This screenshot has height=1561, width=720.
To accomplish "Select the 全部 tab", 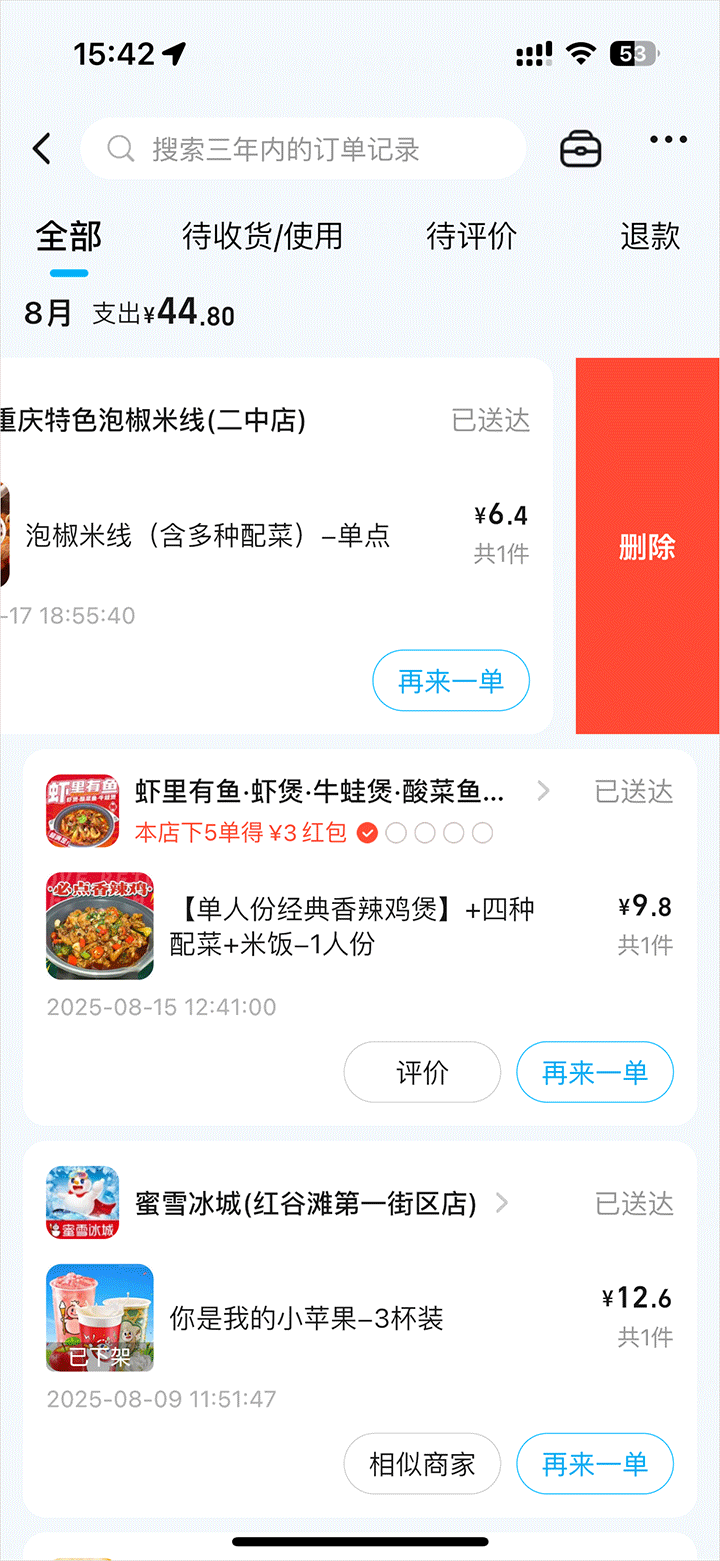I will 69,236.
